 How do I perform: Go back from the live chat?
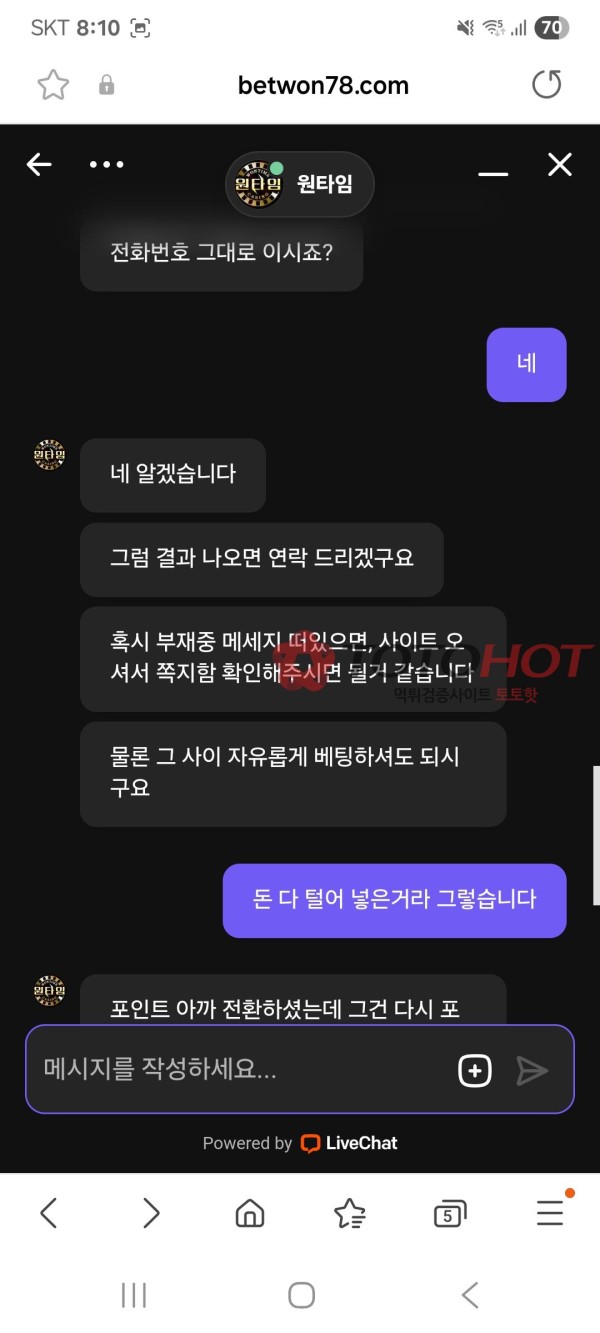39,165
